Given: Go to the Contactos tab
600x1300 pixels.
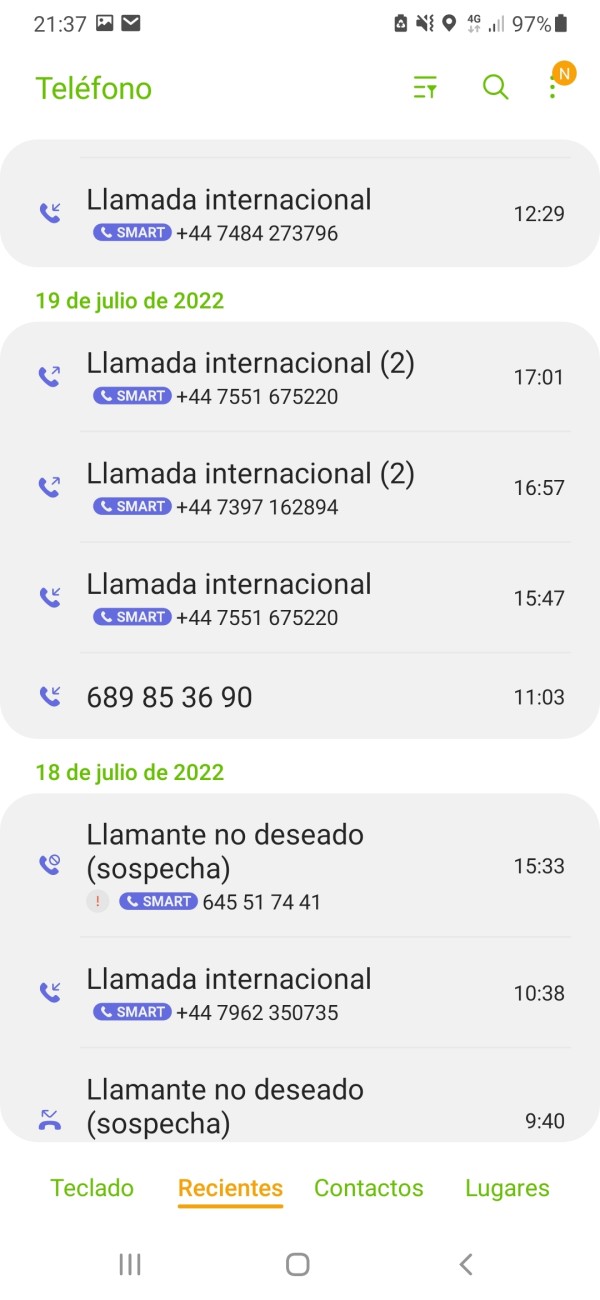Looking at the screenshot, I should pos(369,1189).
